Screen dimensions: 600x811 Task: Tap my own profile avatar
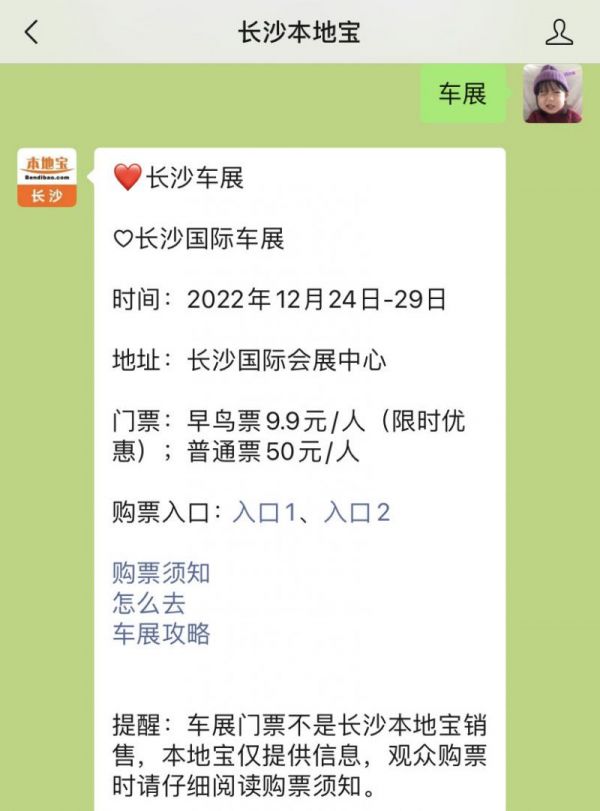tap(552, 94)
